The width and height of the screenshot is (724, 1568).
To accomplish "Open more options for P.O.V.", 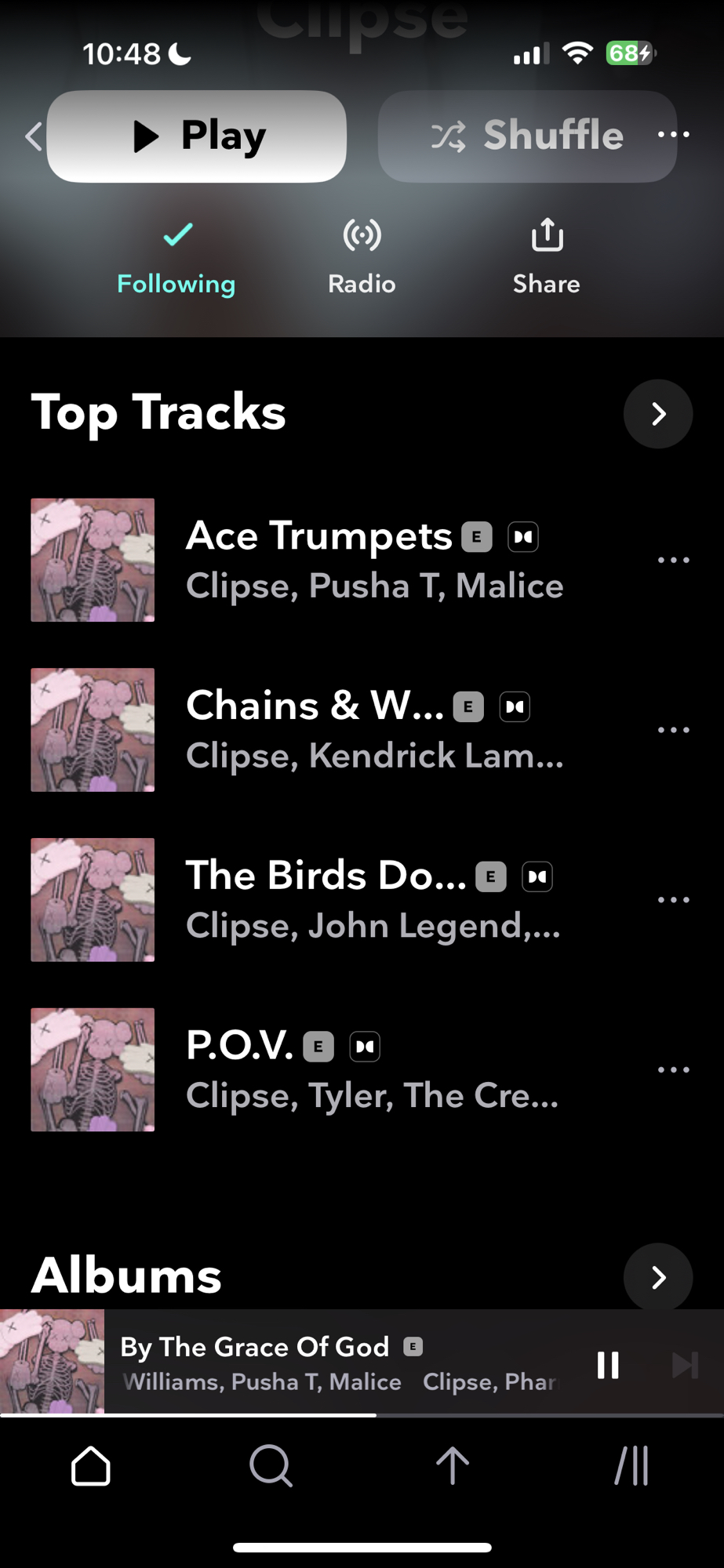I will pyautogui.click(x=673, y=1069).
